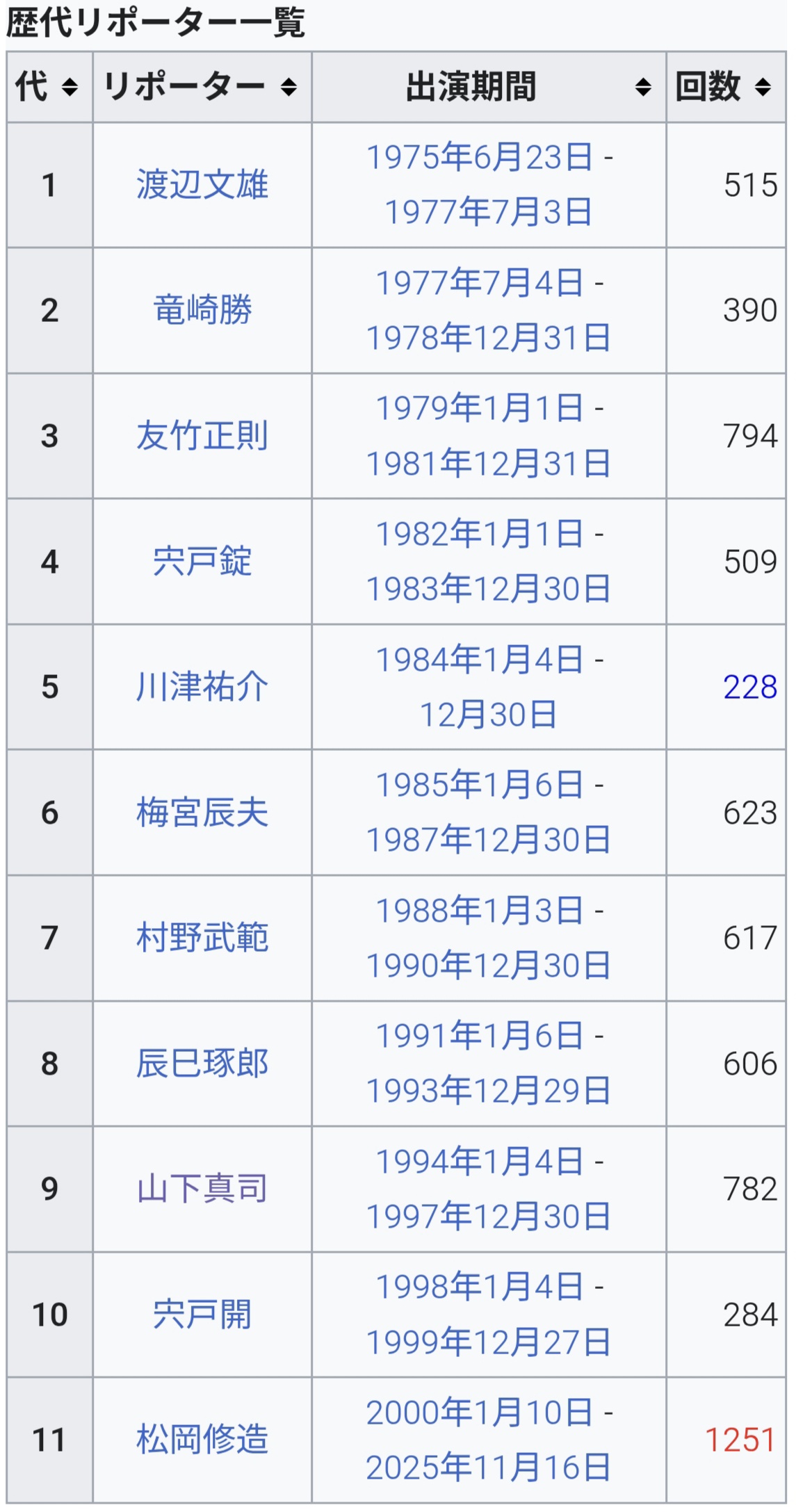Open the 宍戸錠 article link
Image resolution: width=796 pixels, height=1512 pixels.
click(202, 562)
